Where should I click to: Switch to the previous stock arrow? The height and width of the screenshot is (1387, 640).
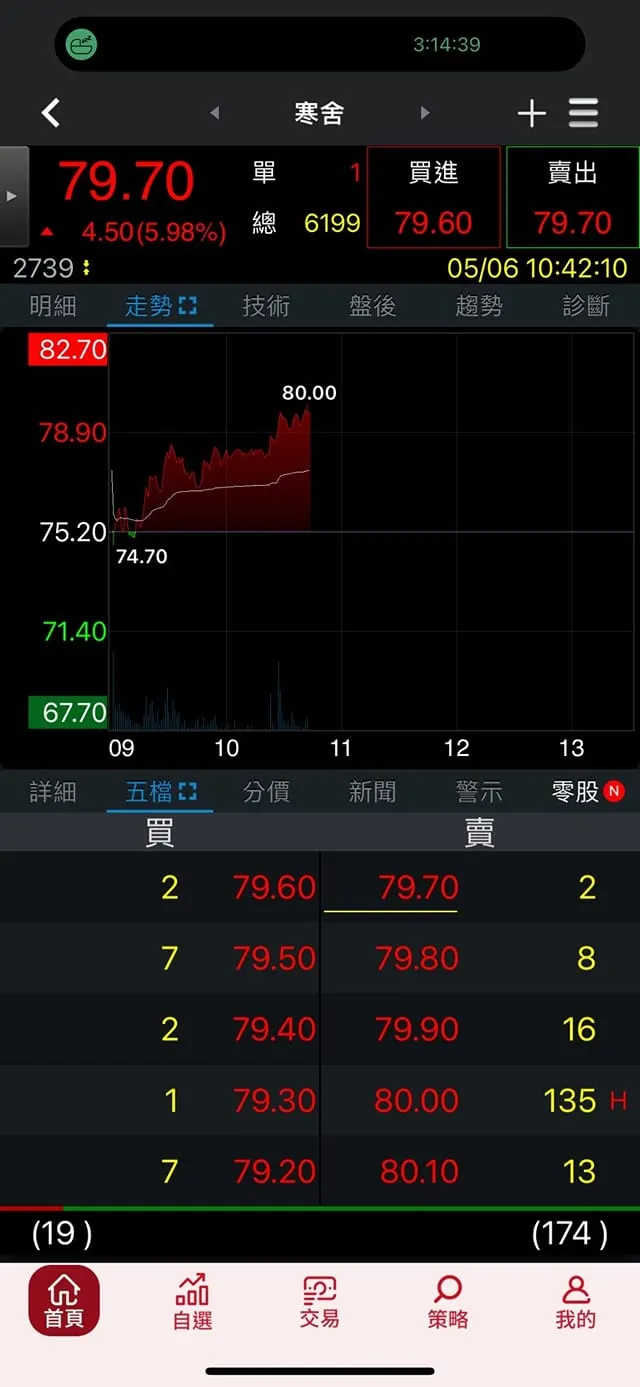tap(214, 113)
